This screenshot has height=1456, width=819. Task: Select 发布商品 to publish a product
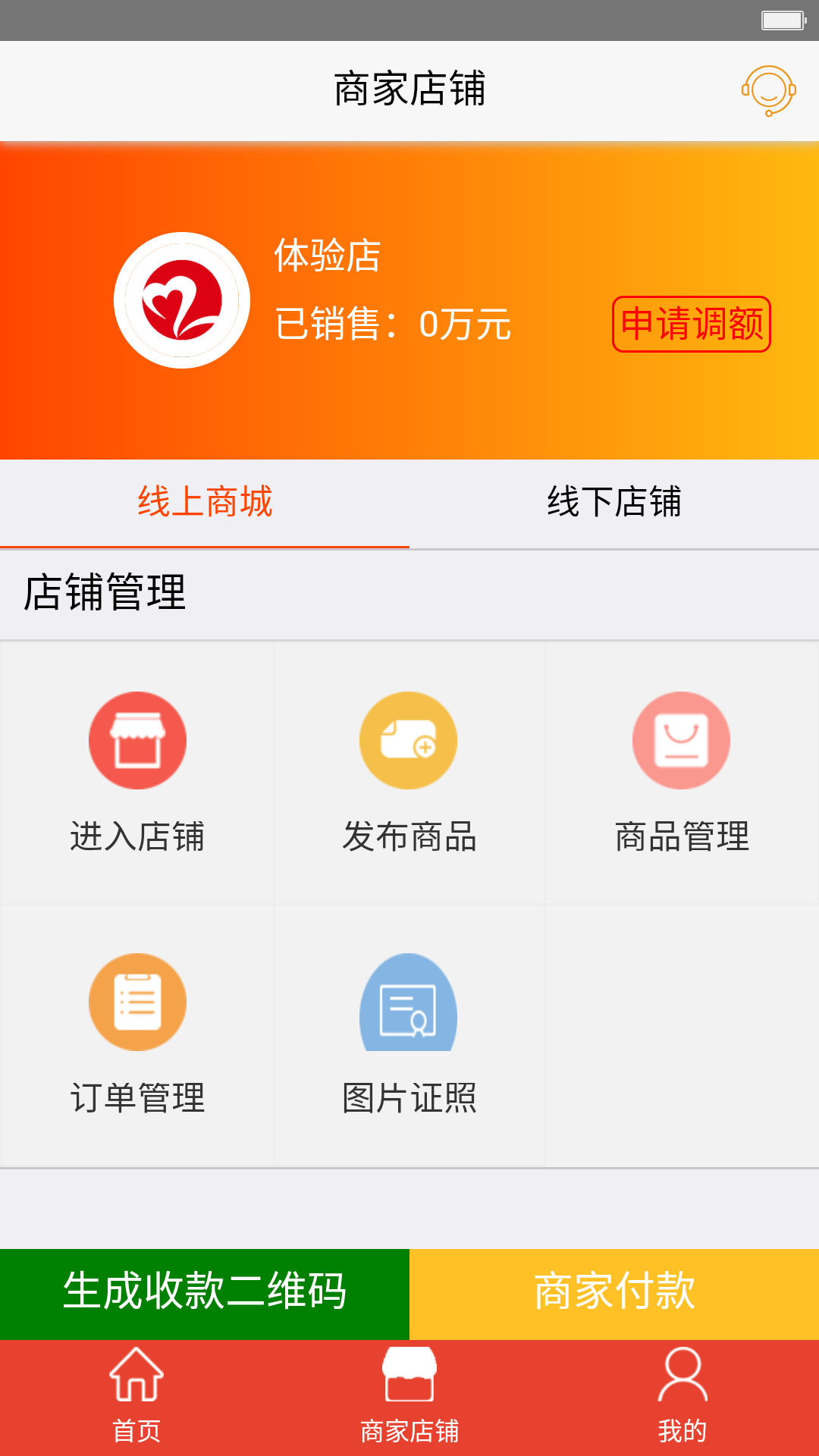coord(409,773)
